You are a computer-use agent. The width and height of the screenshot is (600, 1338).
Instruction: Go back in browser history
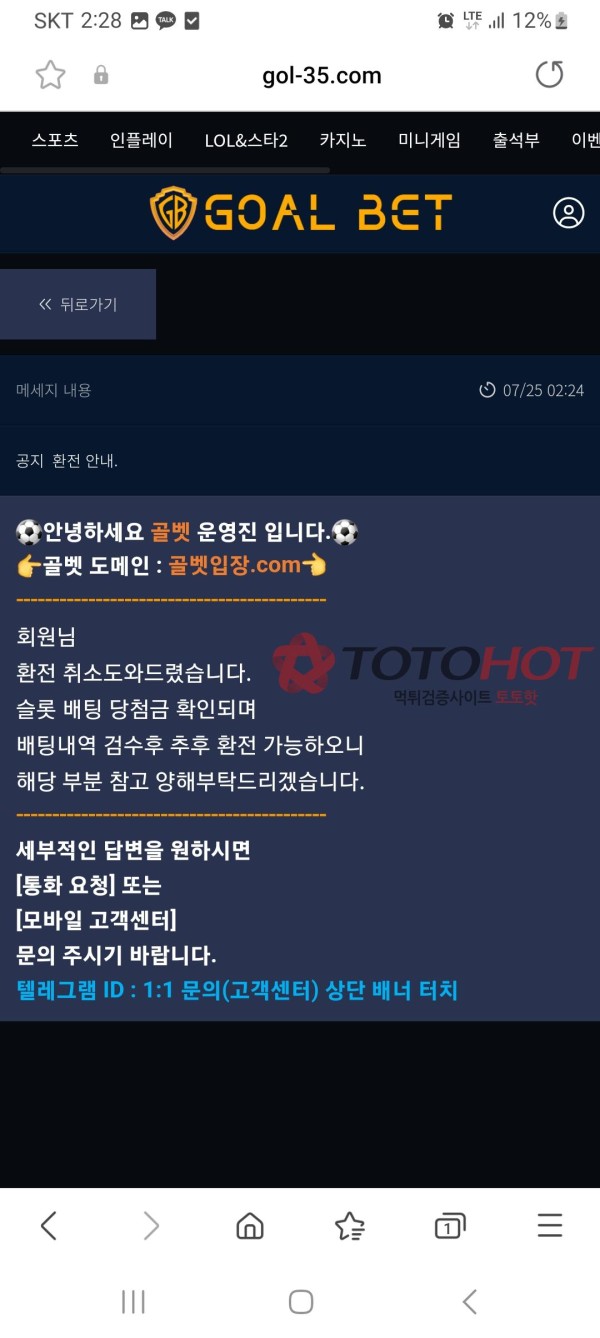pos(49,1225)
